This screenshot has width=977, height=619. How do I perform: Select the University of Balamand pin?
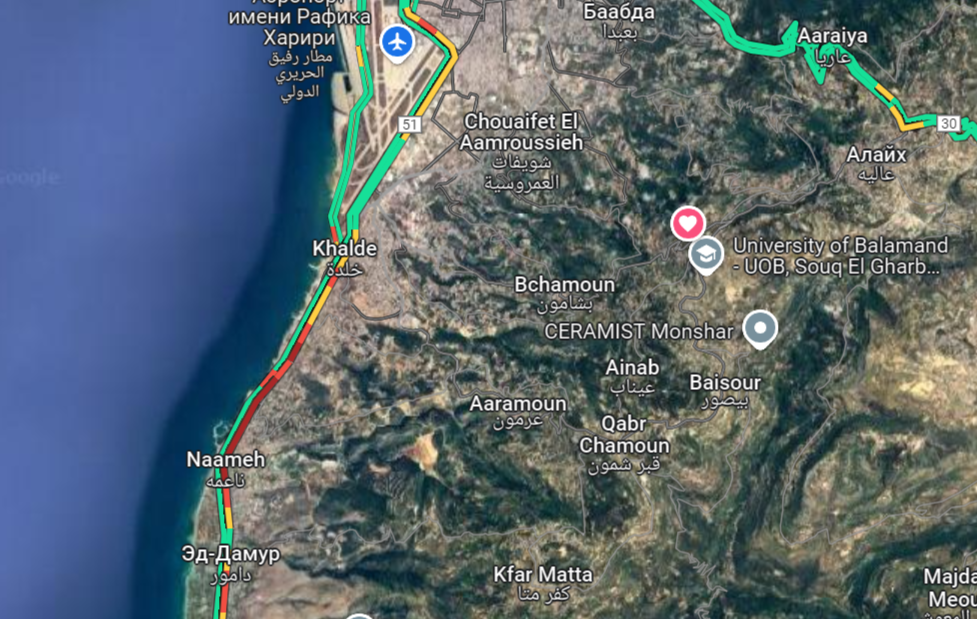(707, 254)
